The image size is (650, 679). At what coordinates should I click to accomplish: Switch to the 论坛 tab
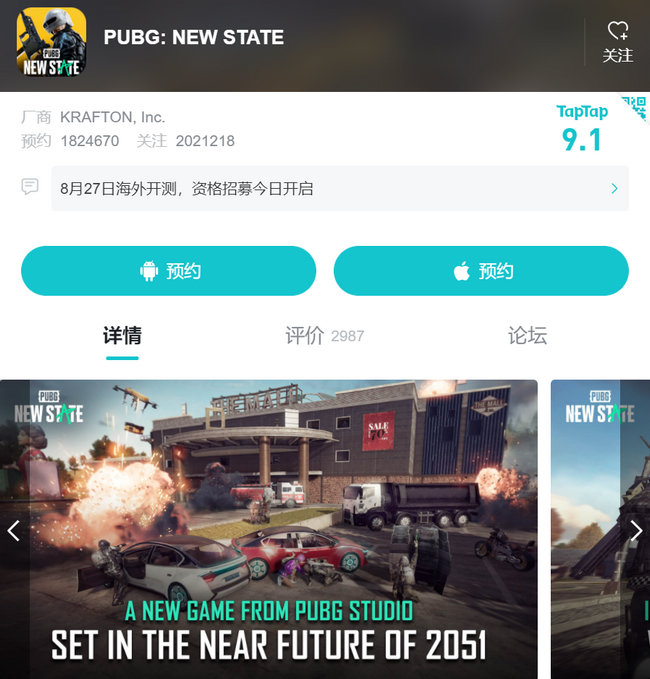click(527, 336)
